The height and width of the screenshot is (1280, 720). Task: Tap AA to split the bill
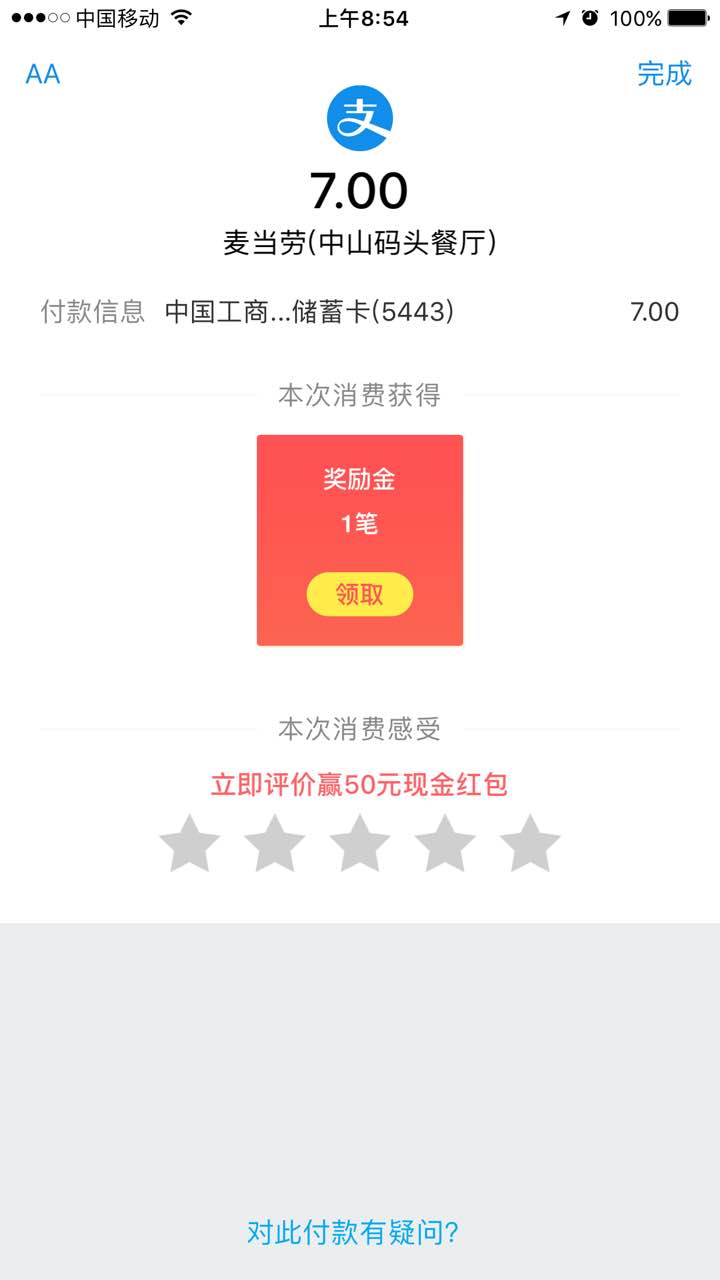[43, 74]
